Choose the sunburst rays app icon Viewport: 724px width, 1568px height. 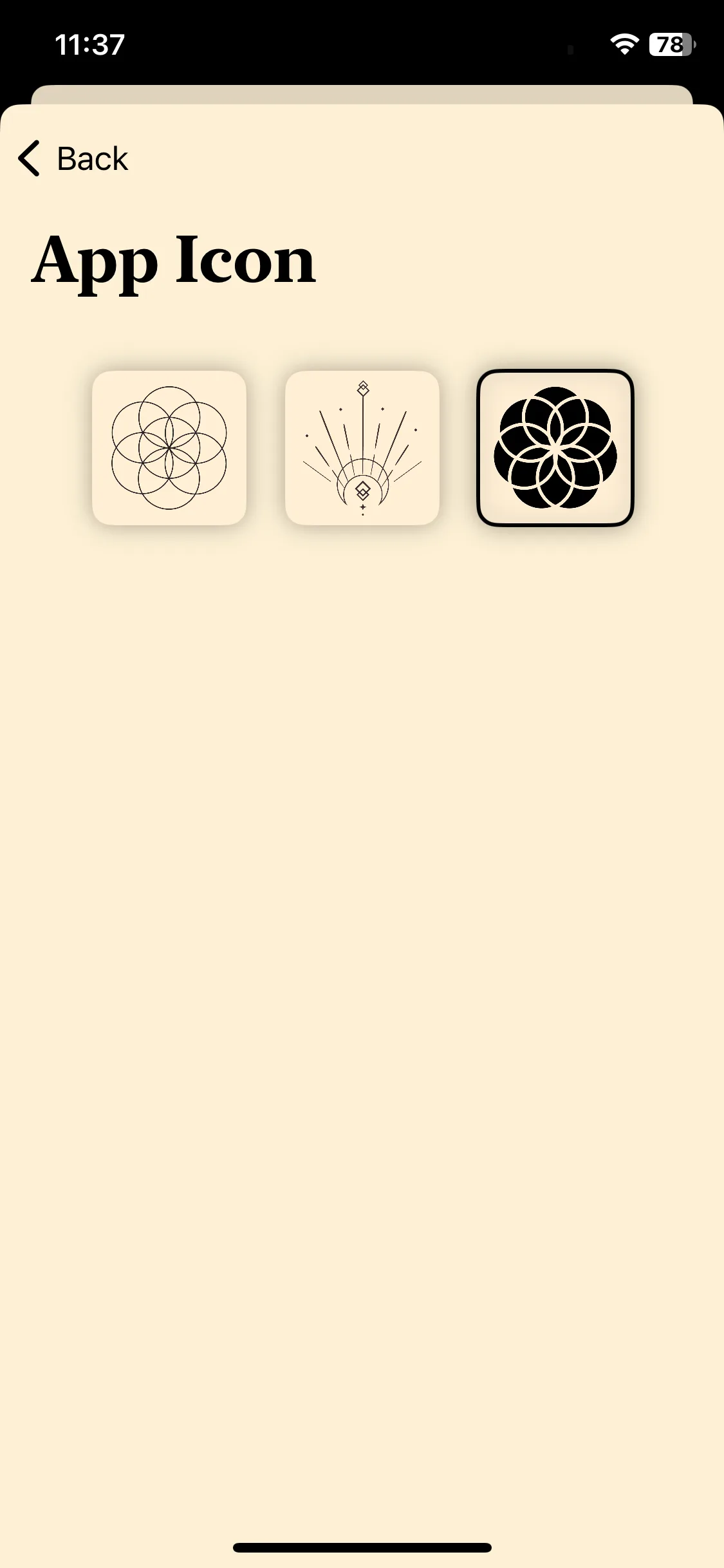pyautogui.click(x=362, y=448)
